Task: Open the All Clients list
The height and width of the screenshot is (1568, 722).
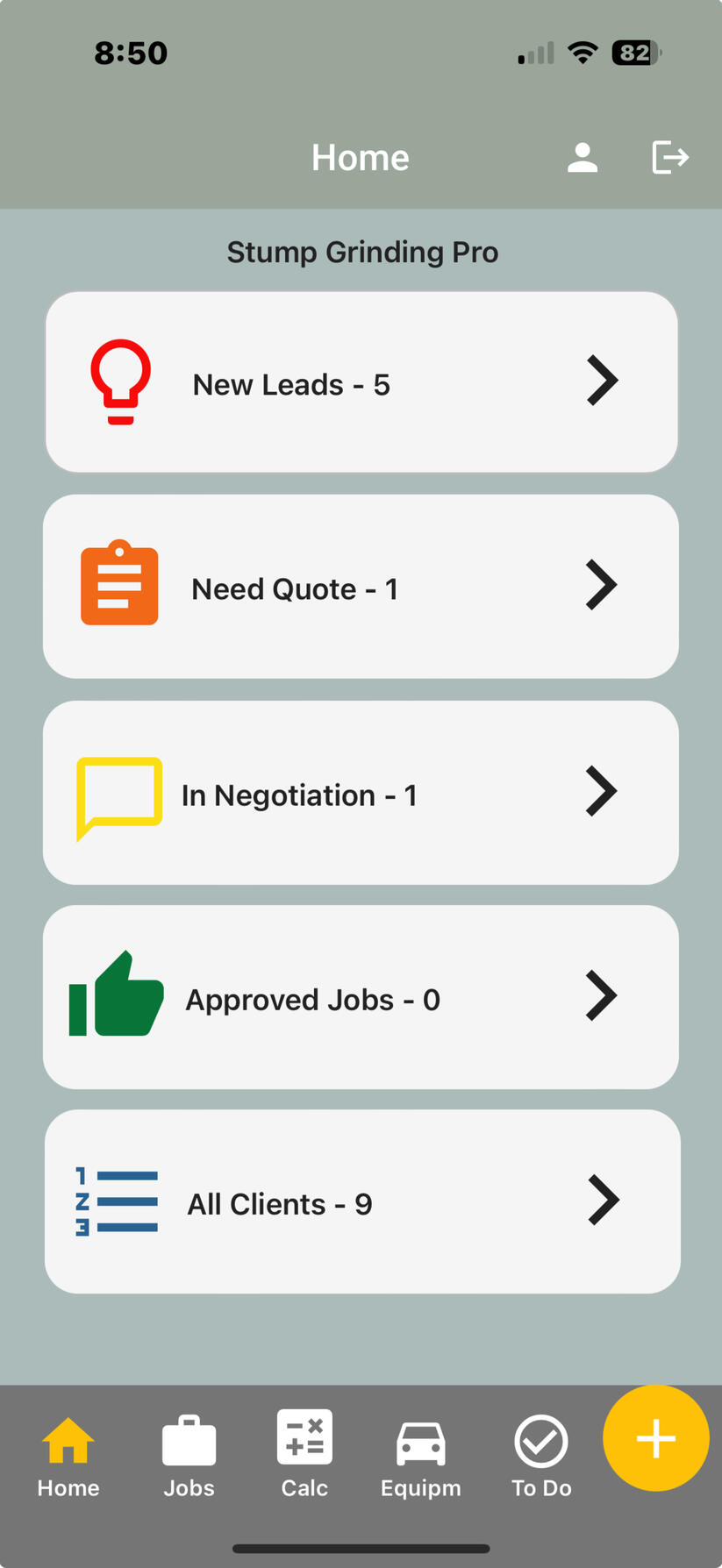Action: coord(361,1201)
